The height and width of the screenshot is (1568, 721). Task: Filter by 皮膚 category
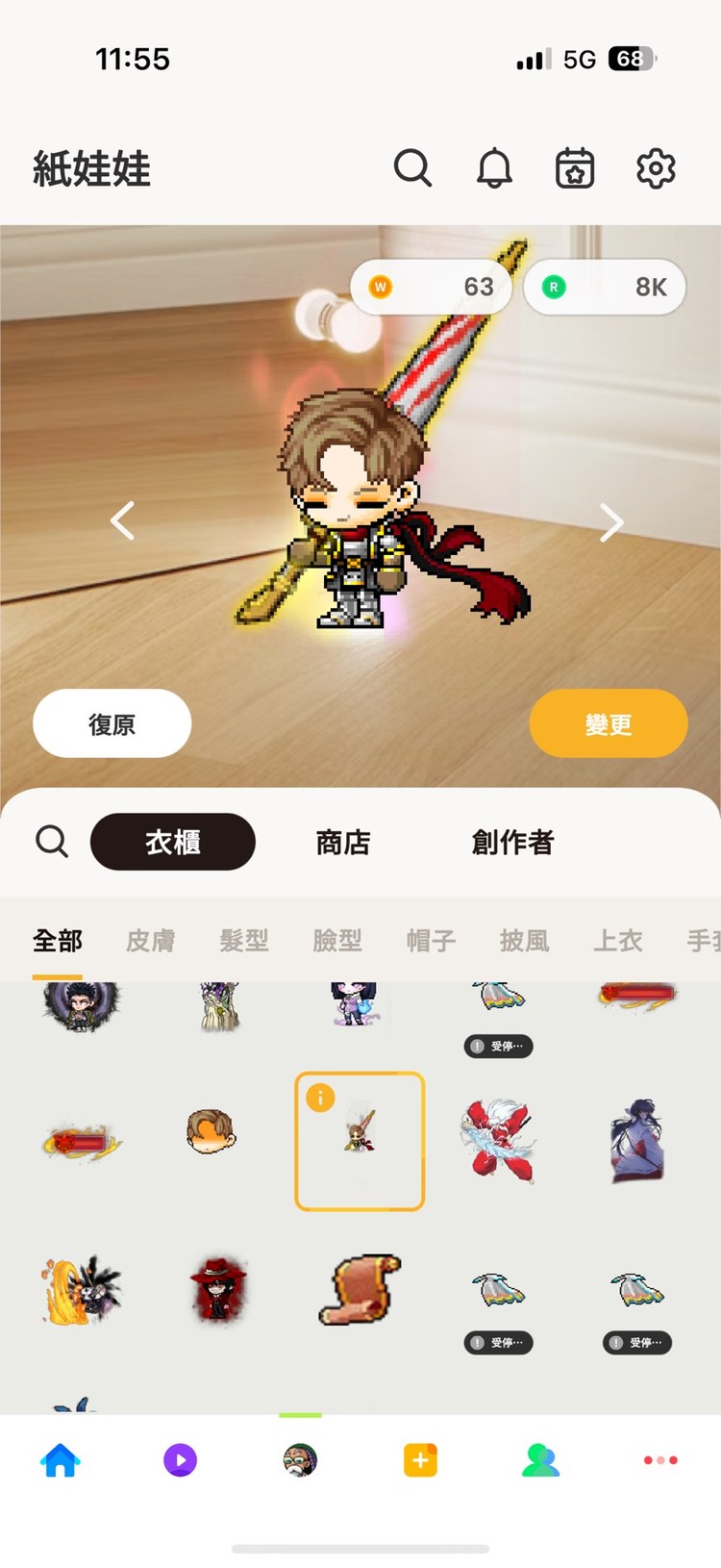coord(151,940)
